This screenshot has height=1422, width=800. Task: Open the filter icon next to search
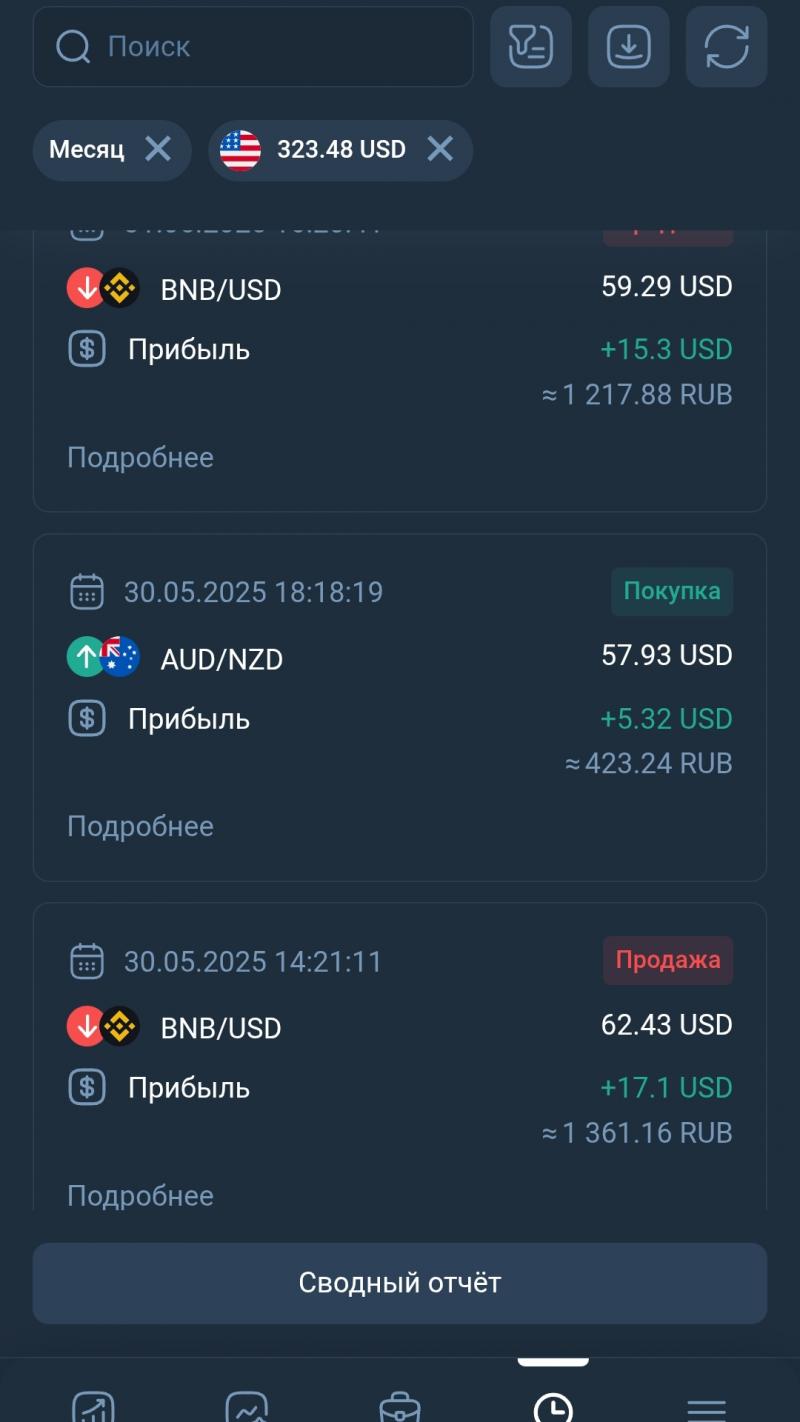coord(530,47)
